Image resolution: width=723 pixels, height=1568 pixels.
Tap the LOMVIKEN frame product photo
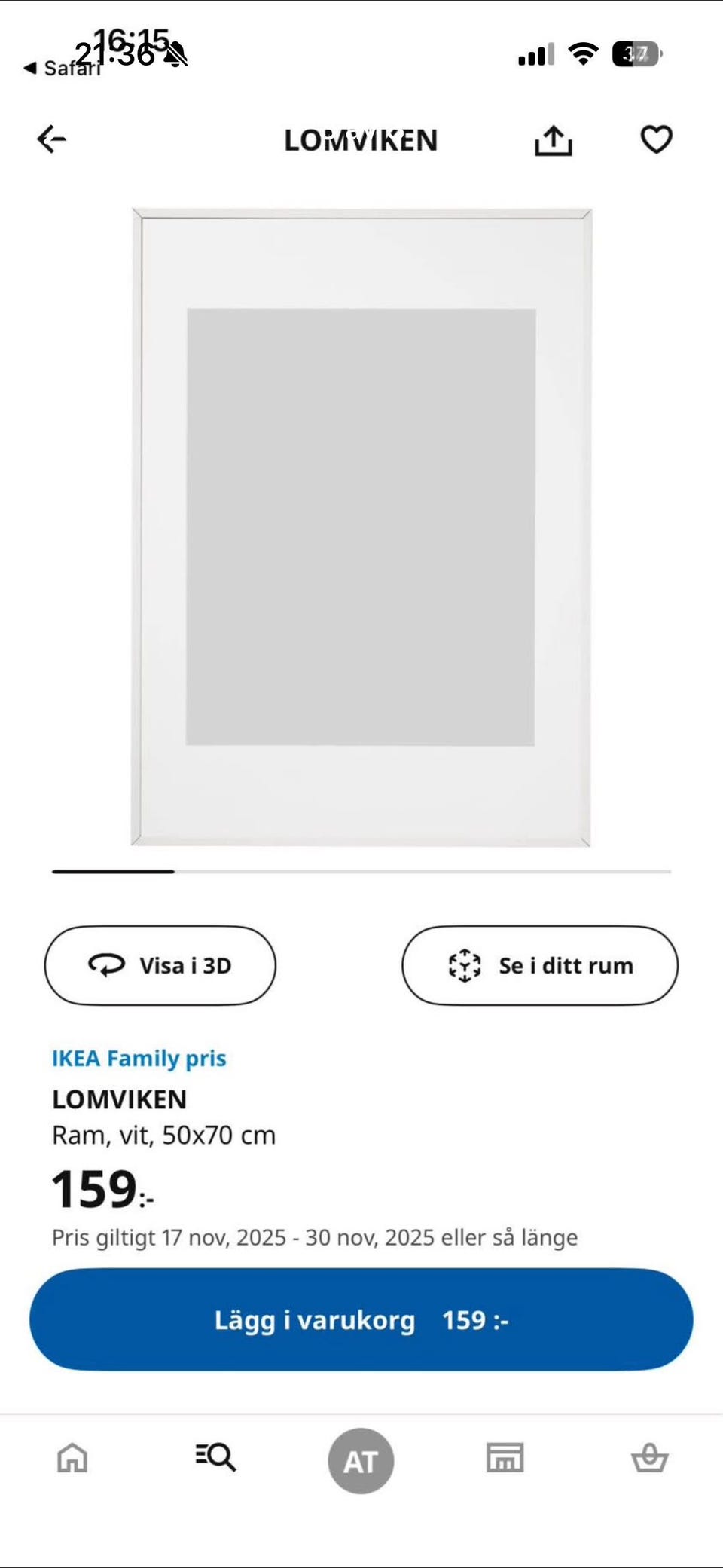coord(361,526)
